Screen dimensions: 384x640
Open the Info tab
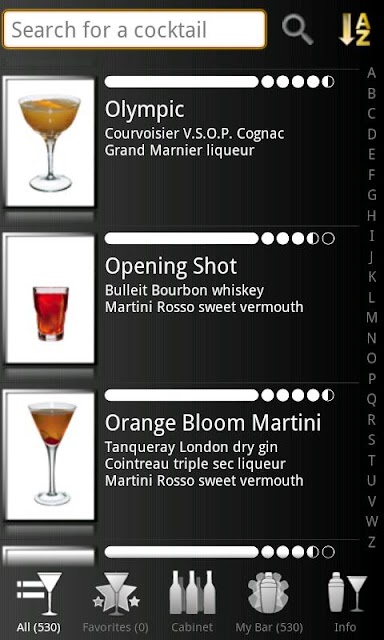[x=346, y=602]
